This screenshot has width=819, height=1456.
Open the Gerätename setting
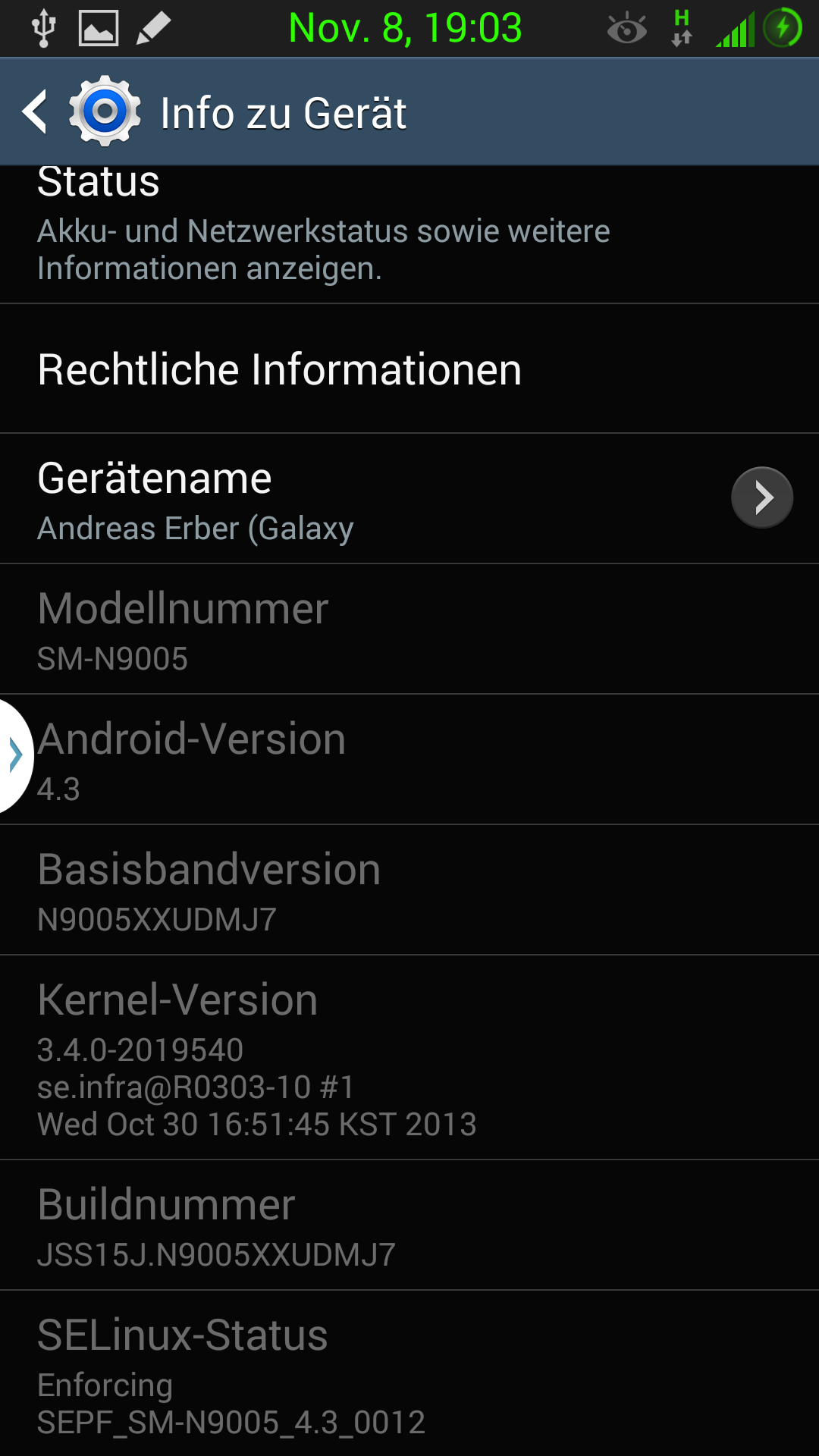pos(409,499)
